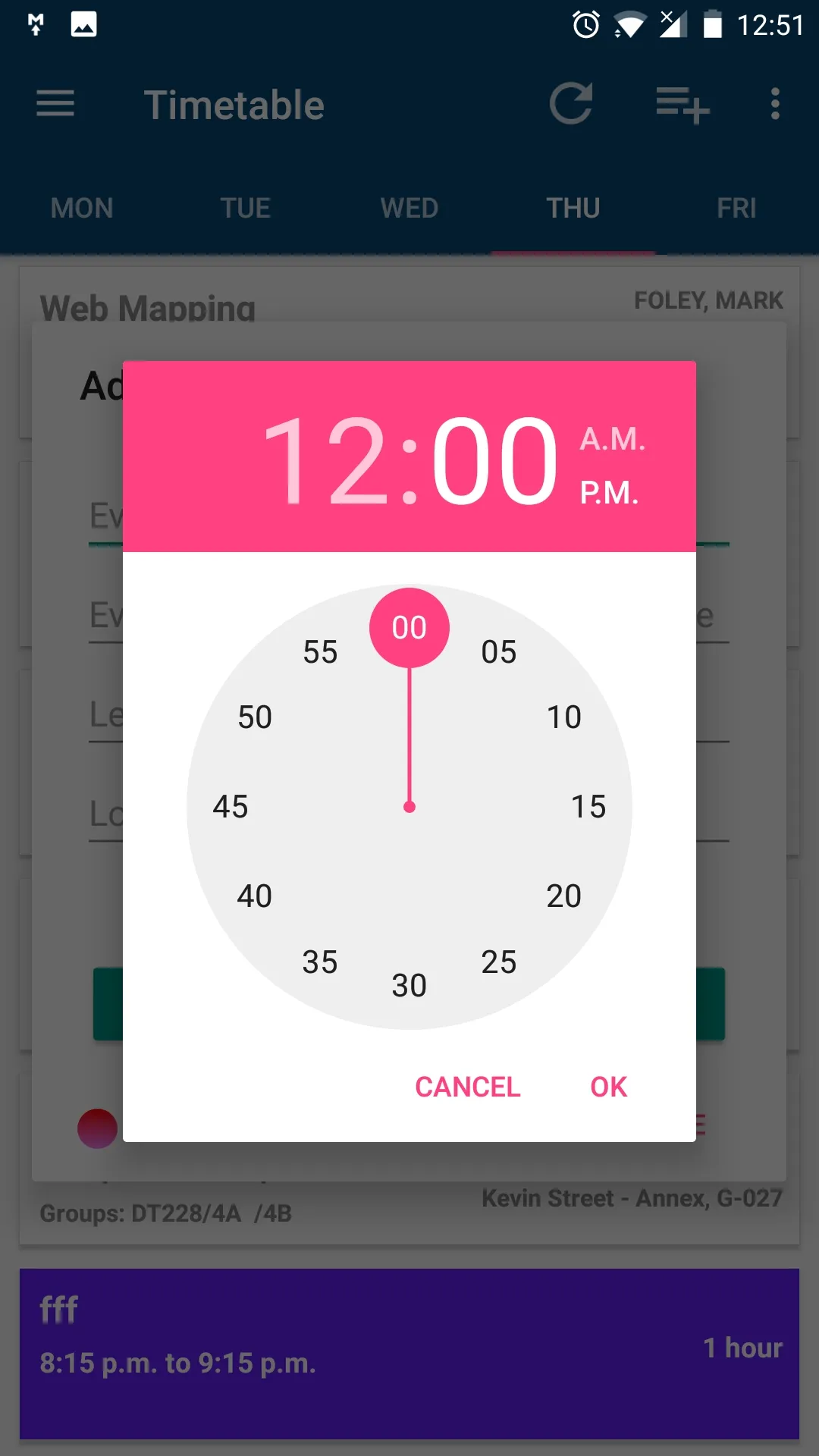The height and width of the screenshot is (1456, 819).
Task: Select P.M. in the time header
Action: (609, 493)
